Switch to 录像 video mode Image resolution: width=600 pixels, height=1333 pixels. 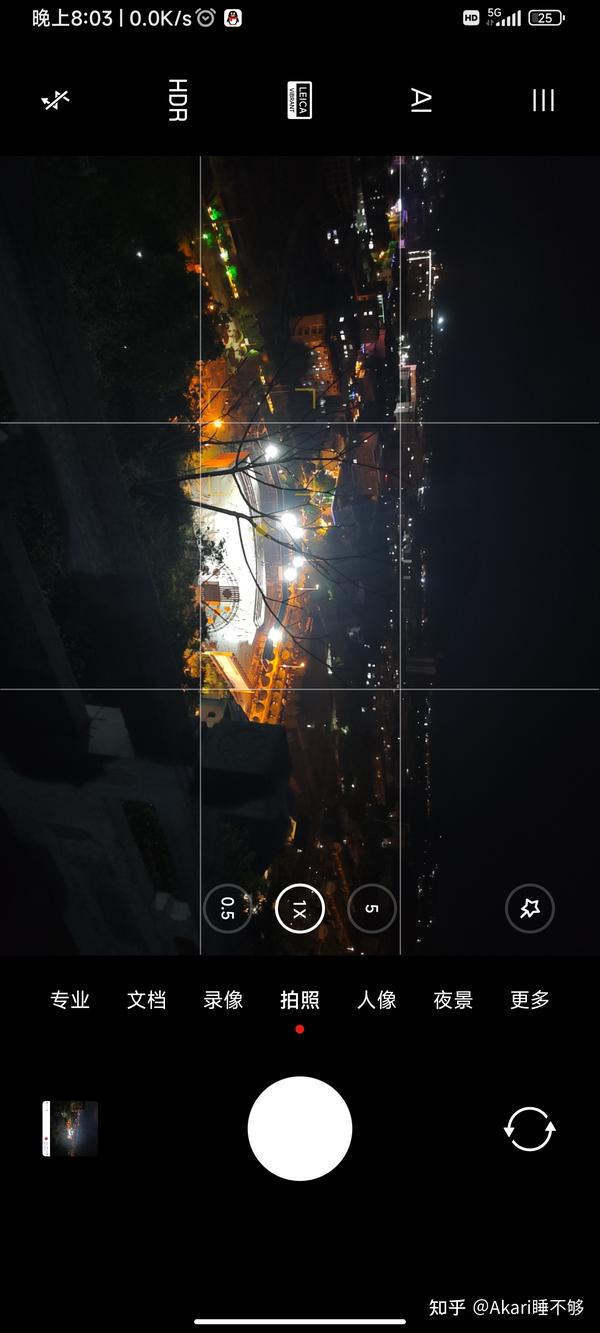coord(223,1000)
